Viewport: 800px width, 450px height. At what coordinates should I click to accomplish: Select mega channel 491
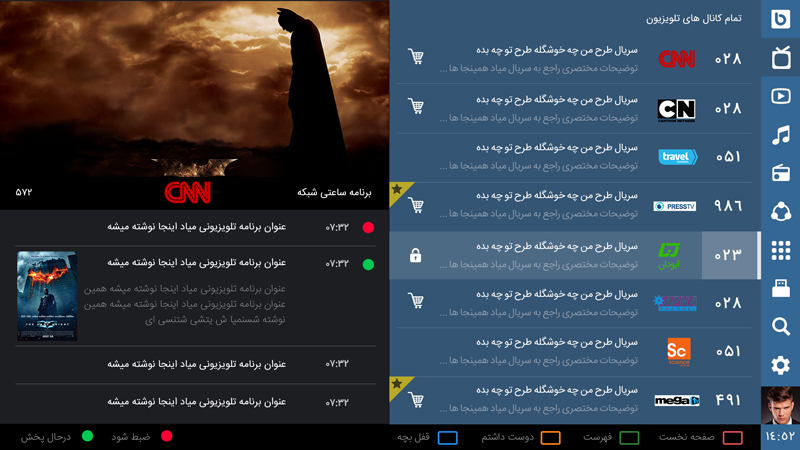[575, 400]
